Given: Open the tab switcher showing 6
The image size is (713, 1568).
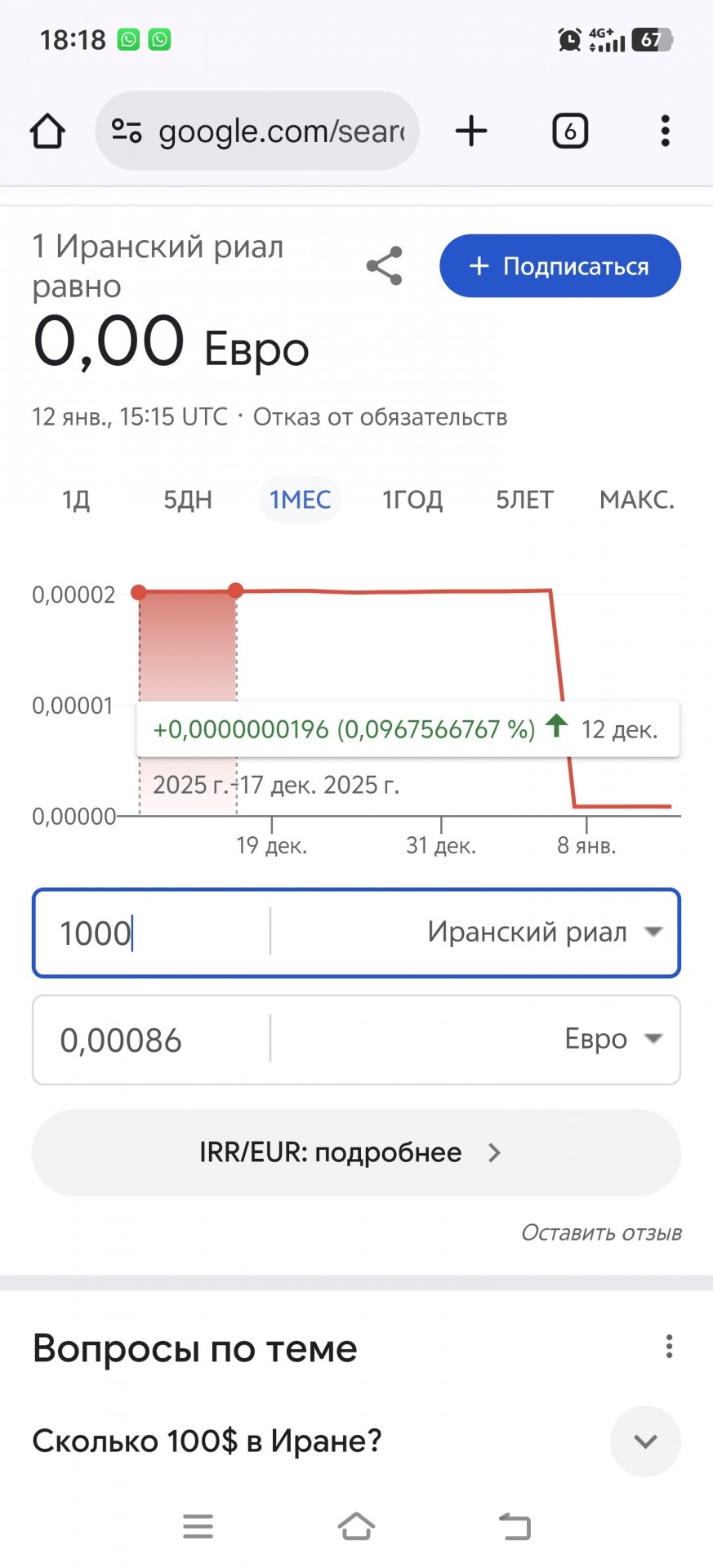Looking at the screenshot, I should (570, 131).
